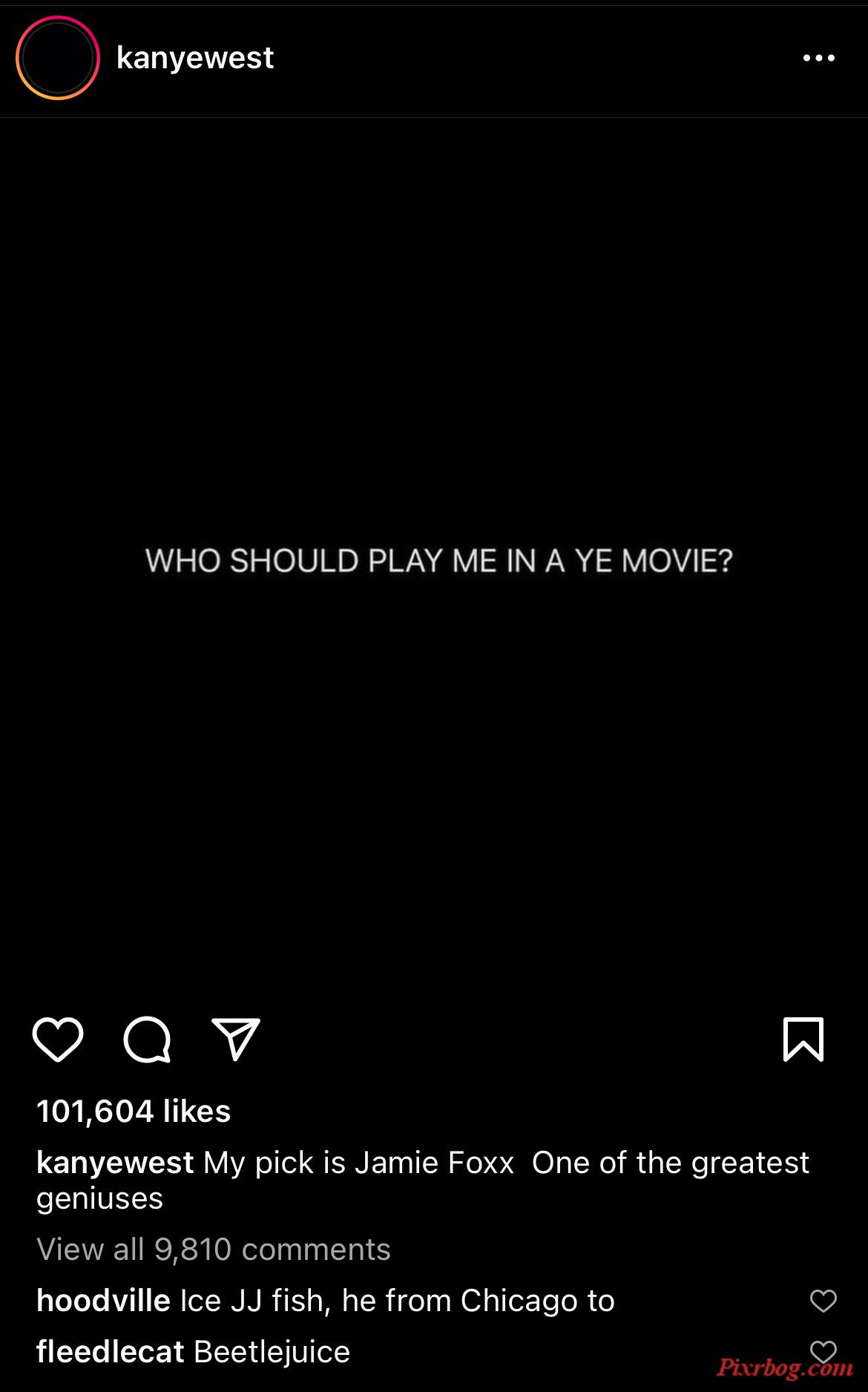This screenshot has width=868, height=1392.
Task: Open the kanyewest username in the post header
Action: (194, 58)
